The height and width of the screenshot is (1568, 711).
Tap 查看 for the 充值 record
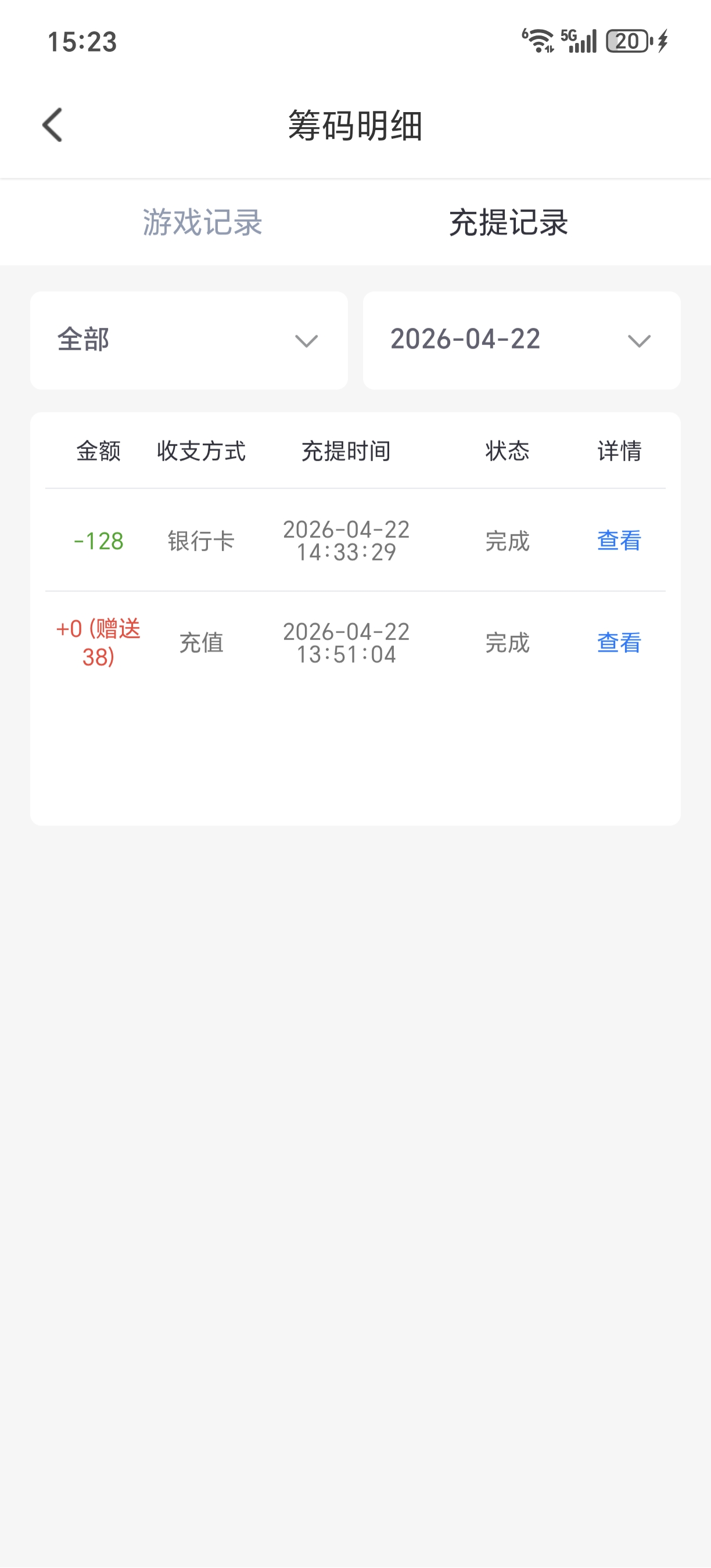[619, 643]
